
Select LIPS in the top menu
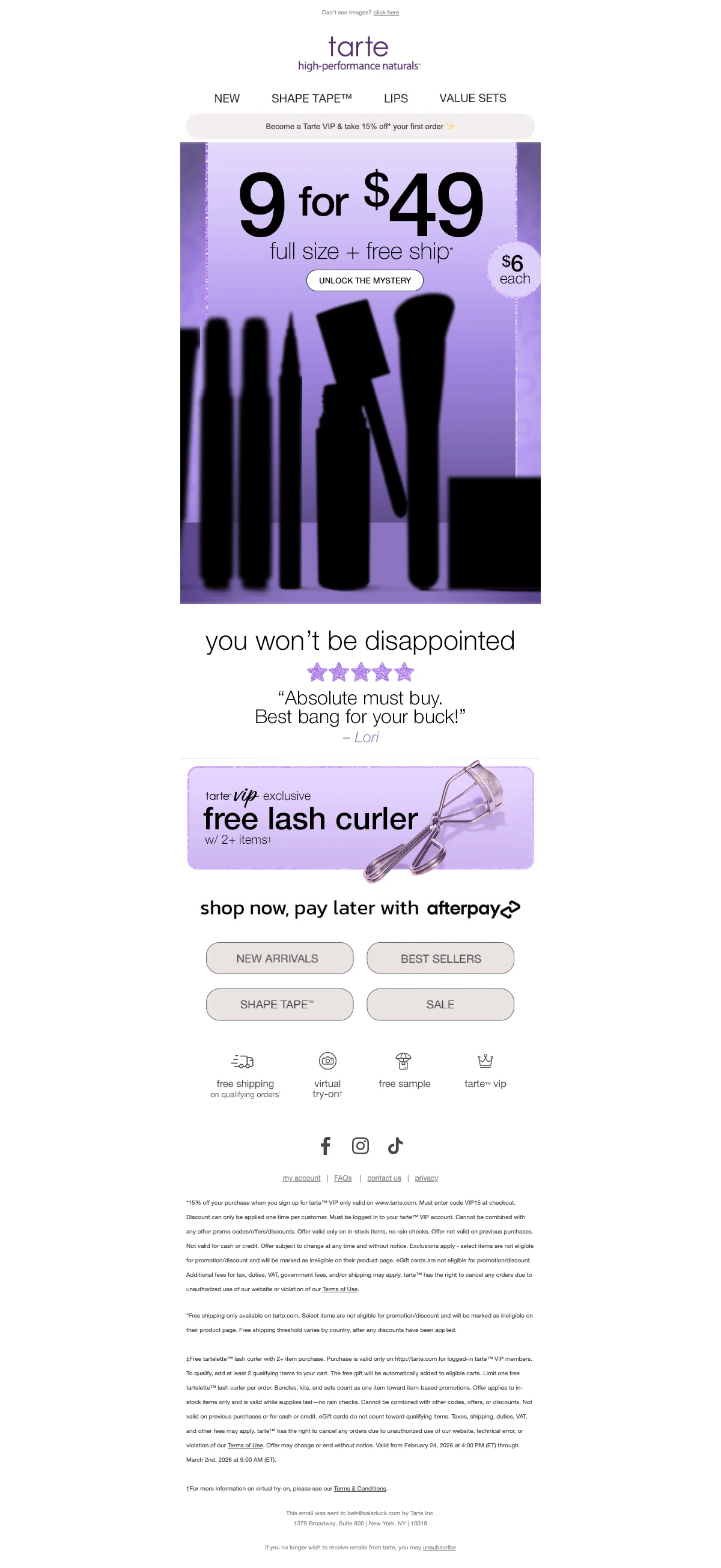[x=395, y=98]
